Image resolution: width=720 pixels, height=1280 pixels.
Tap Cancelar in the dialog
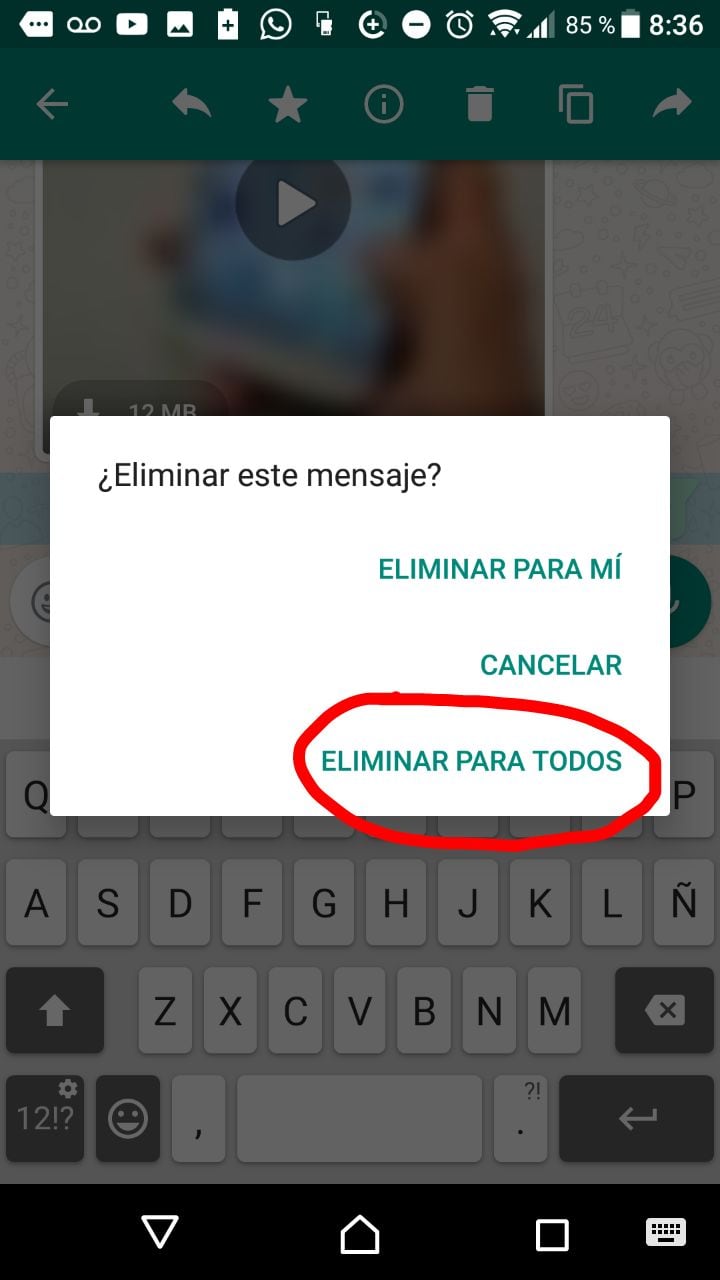point(550,665)
